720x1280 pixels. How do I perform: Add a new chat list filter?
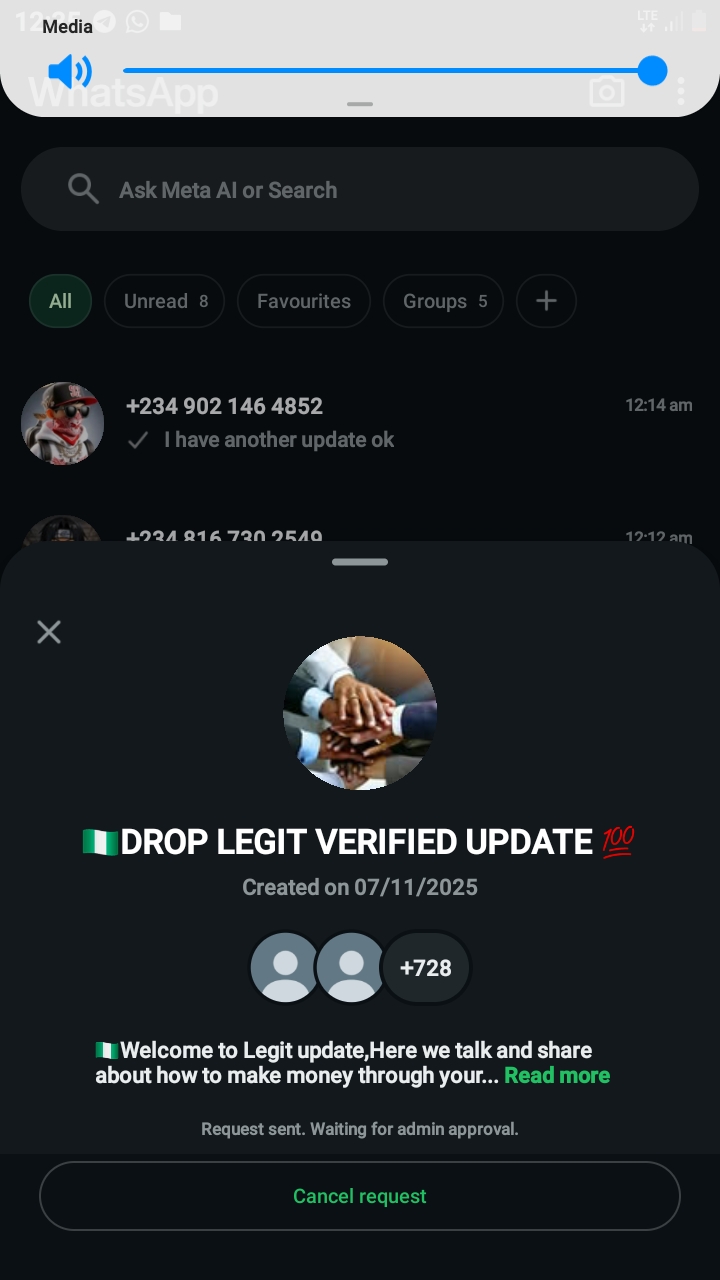pyautogui.click(x=546, y=301)
